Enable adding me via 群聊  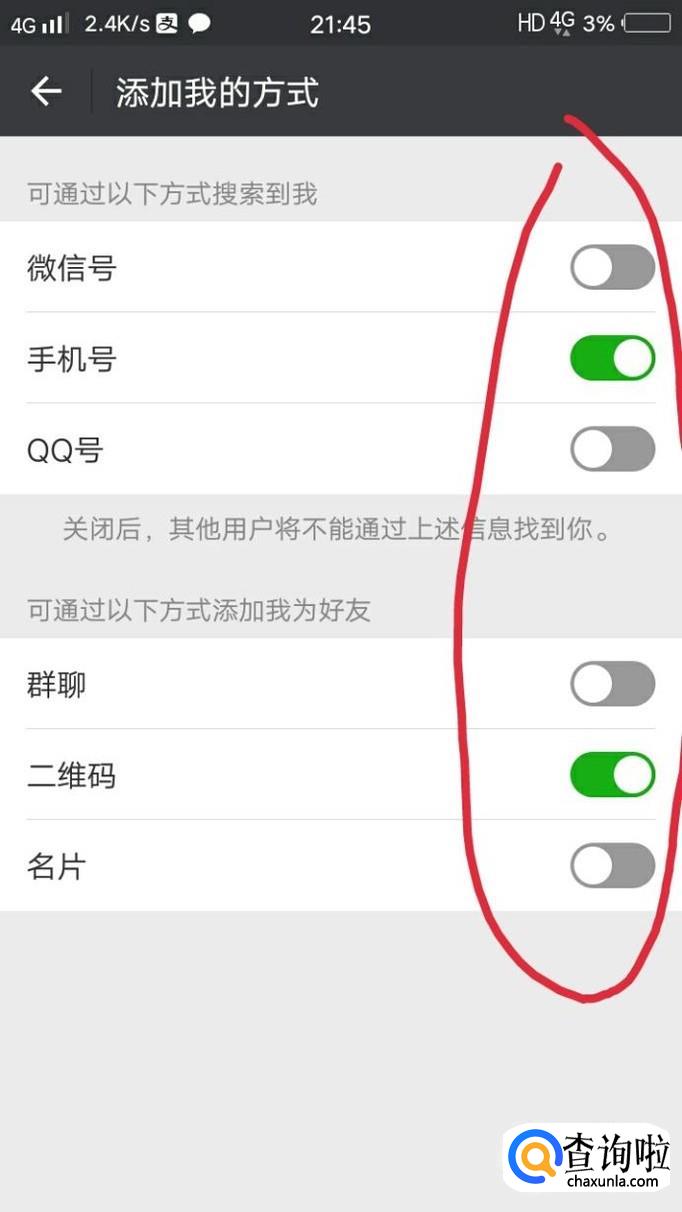click(612, 684)
